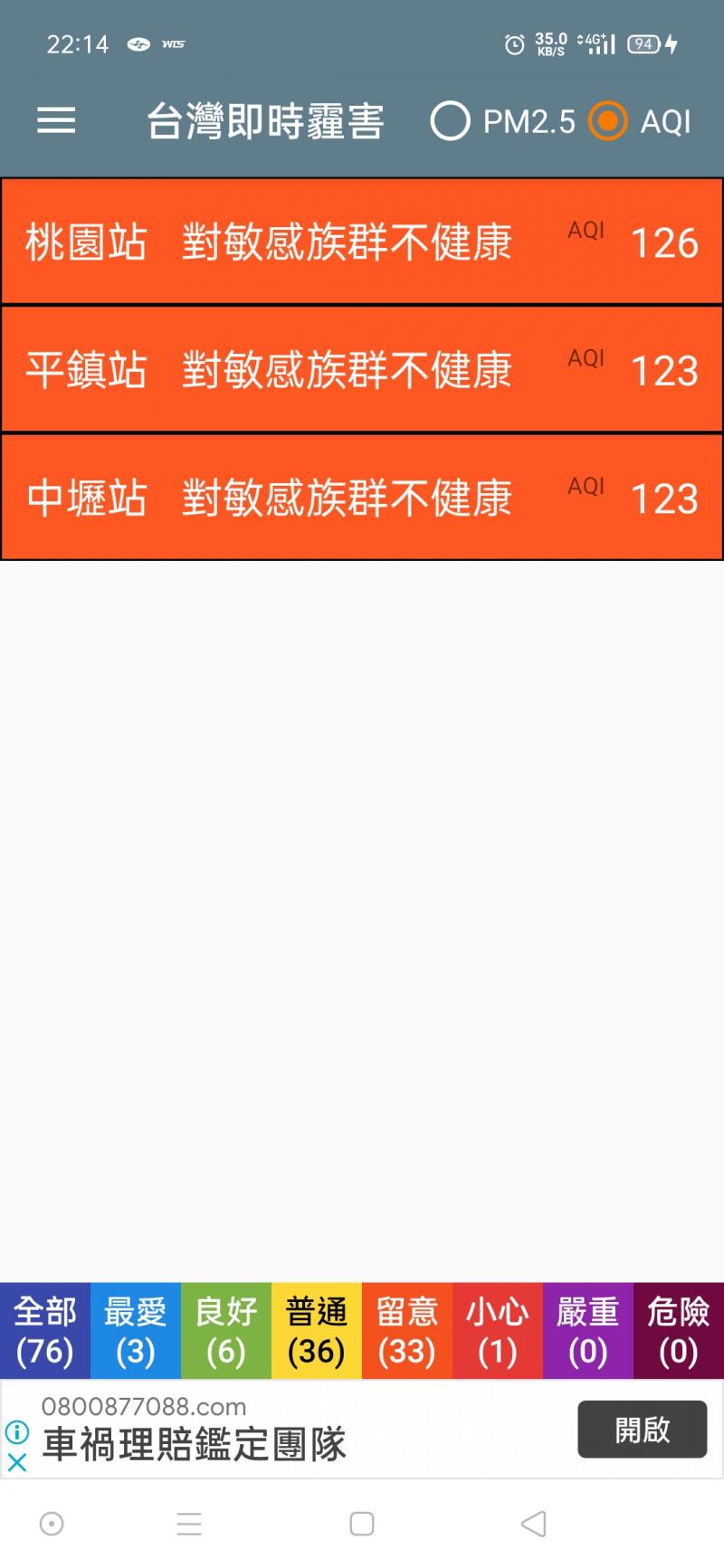Select the PM2.5 radio button
This screenshot has height=1568, width=724.
450,121
